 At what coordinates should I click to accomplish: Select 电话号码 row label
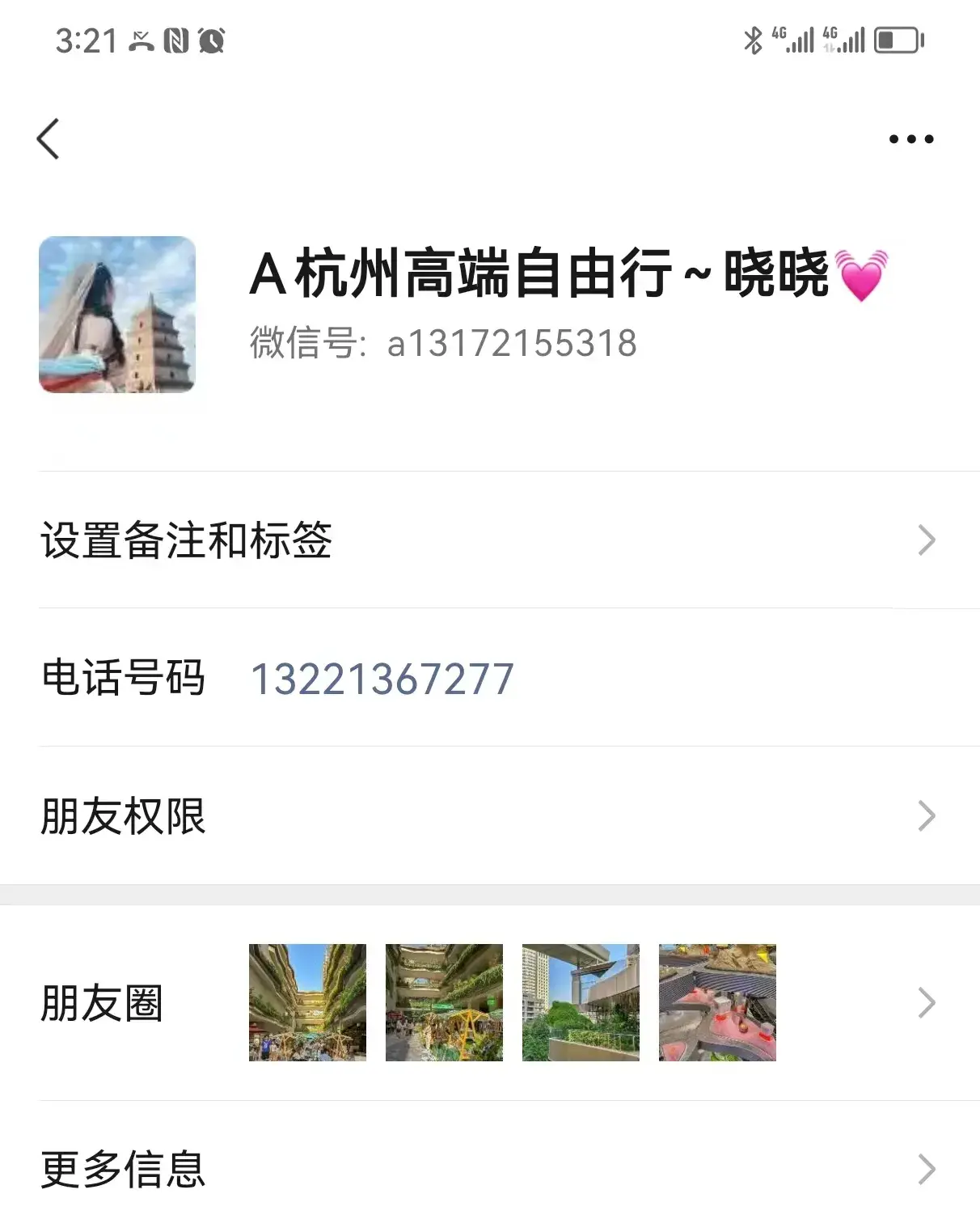[123, 679]
